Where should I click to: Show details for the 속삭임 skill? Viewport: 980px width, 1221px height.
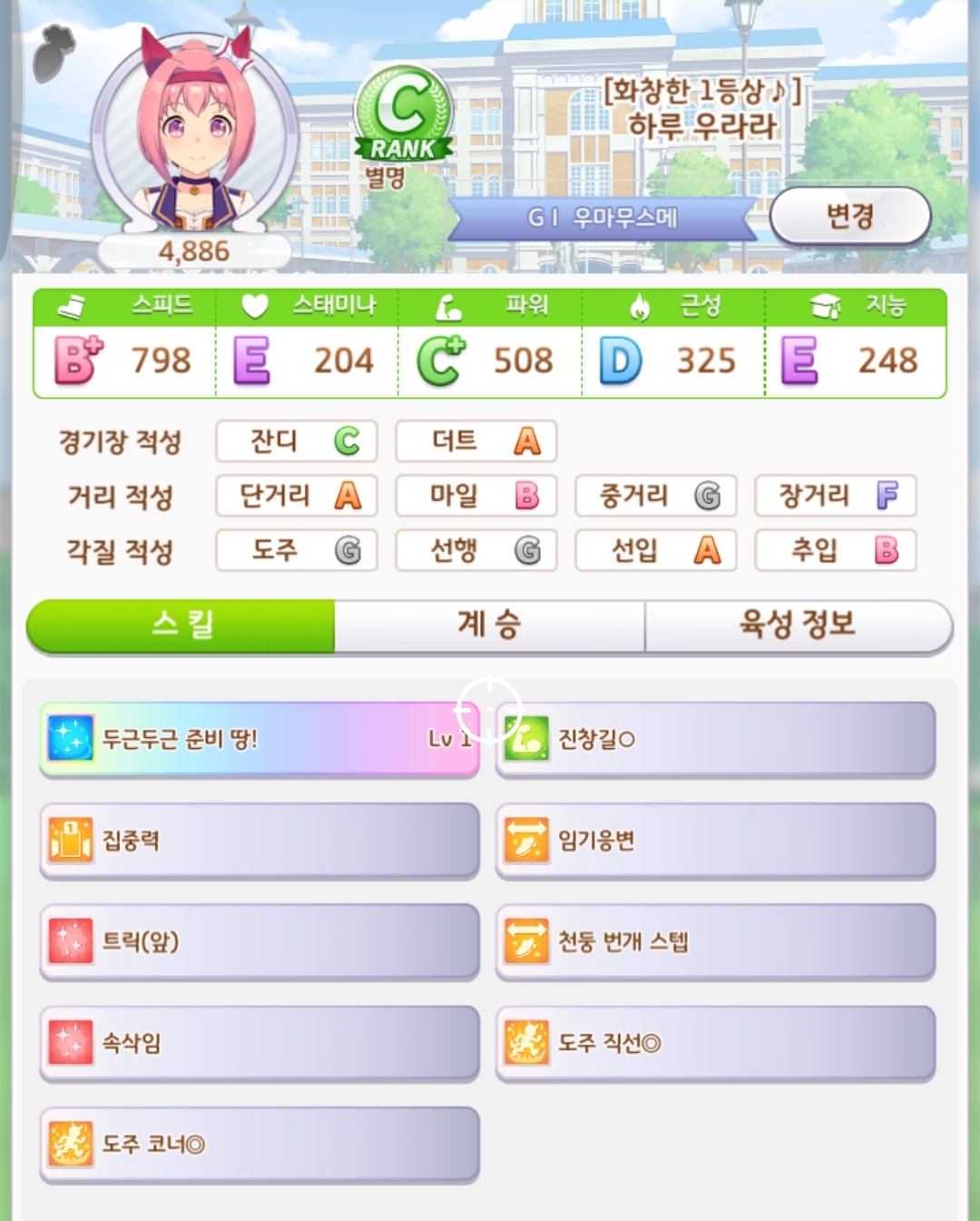tap(259, 1042)
